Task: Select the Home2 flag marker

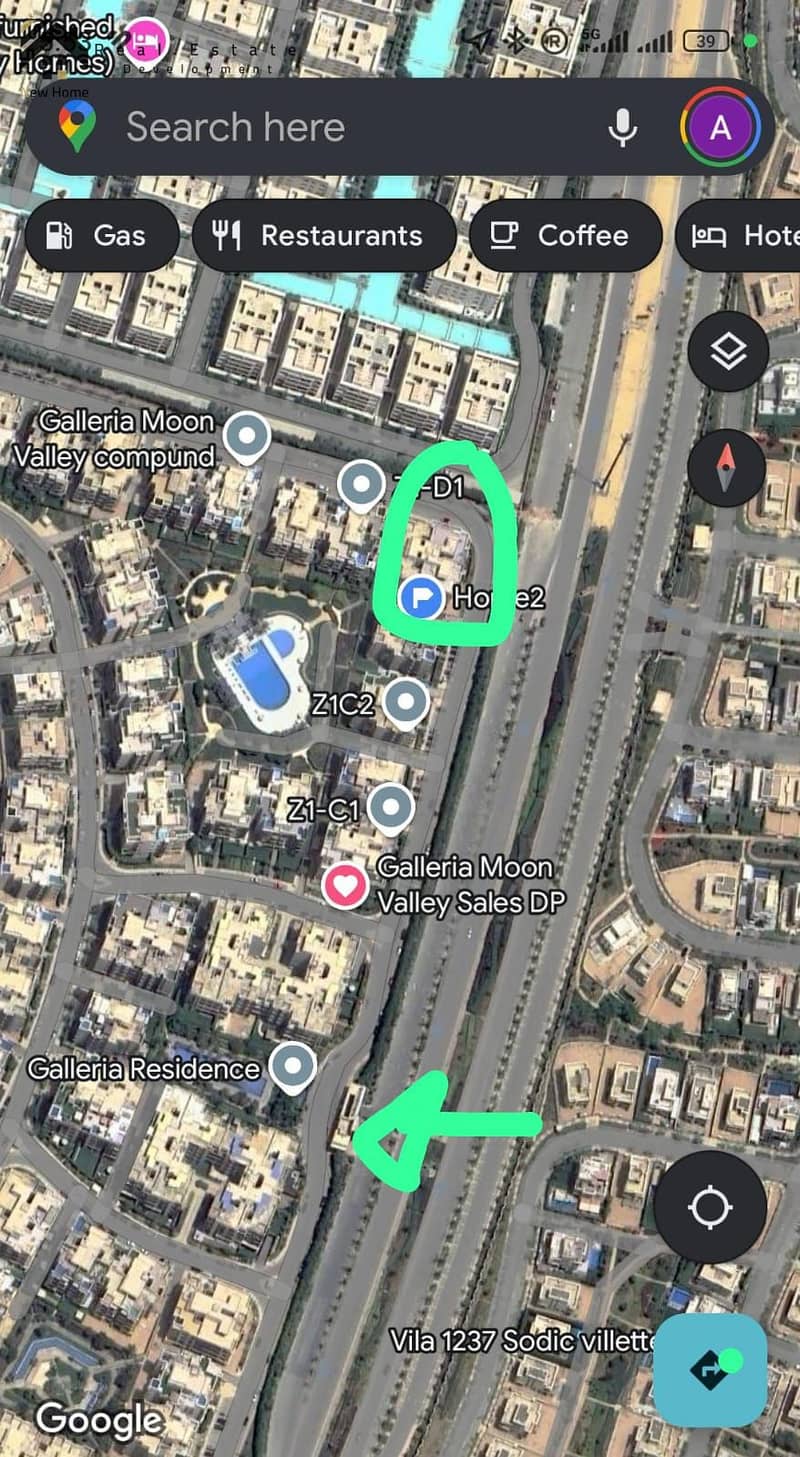Action: point(421,597)
